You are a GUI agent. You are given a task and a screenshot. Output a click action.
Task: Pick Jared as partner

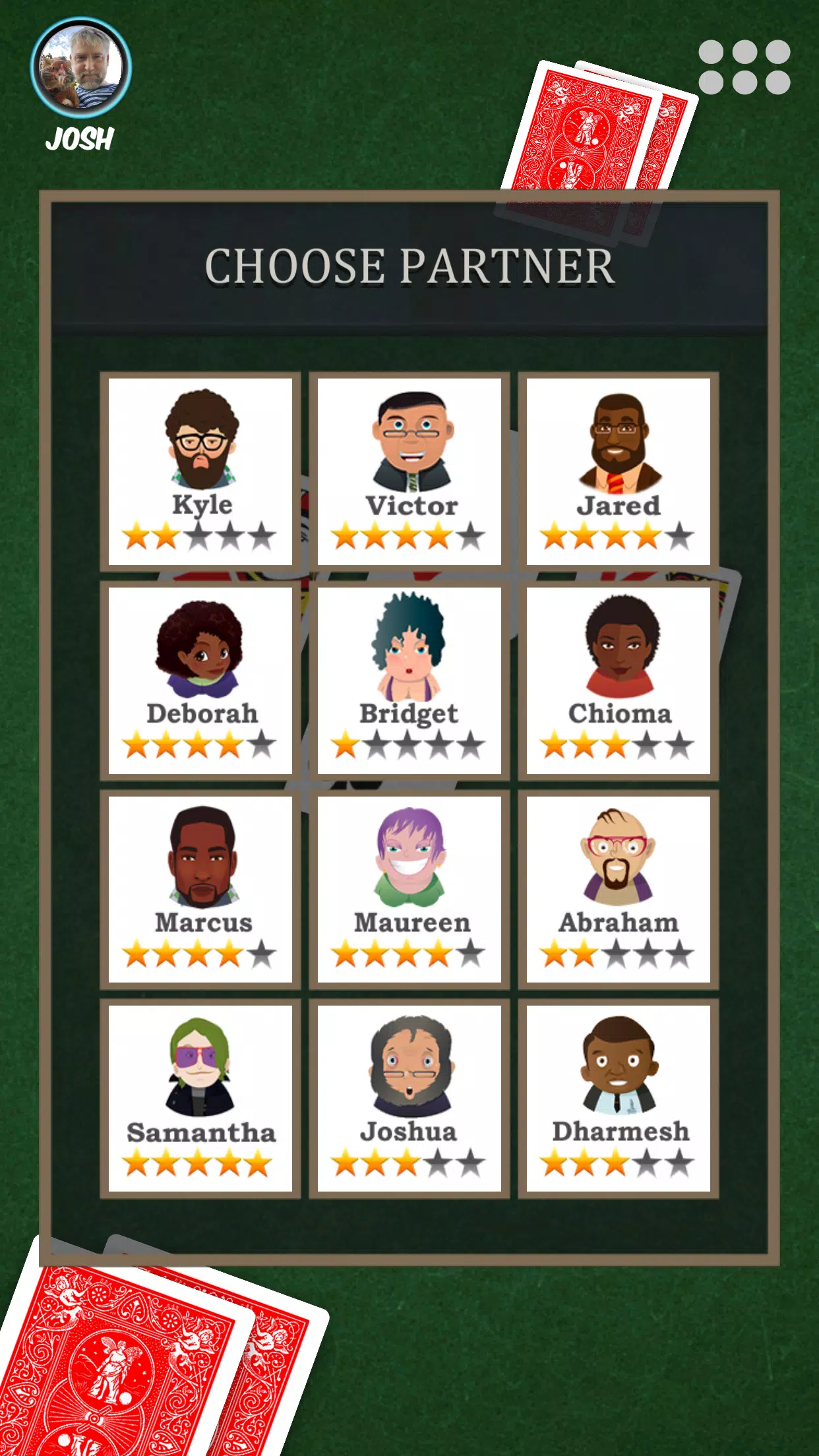pos(619,472)
